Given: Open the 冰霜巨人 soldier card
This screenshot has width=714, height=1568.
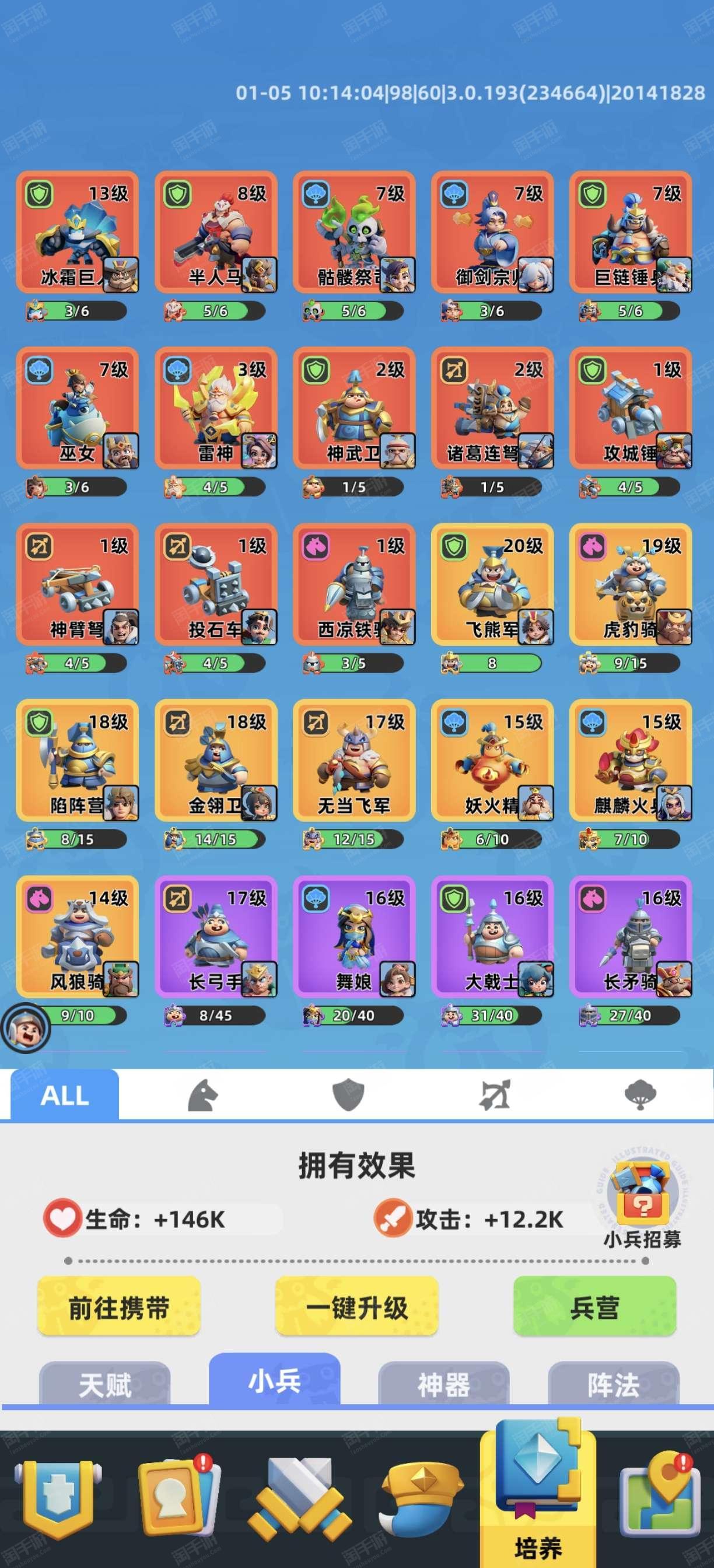Looking at the screenshot, I should point(78,232).
